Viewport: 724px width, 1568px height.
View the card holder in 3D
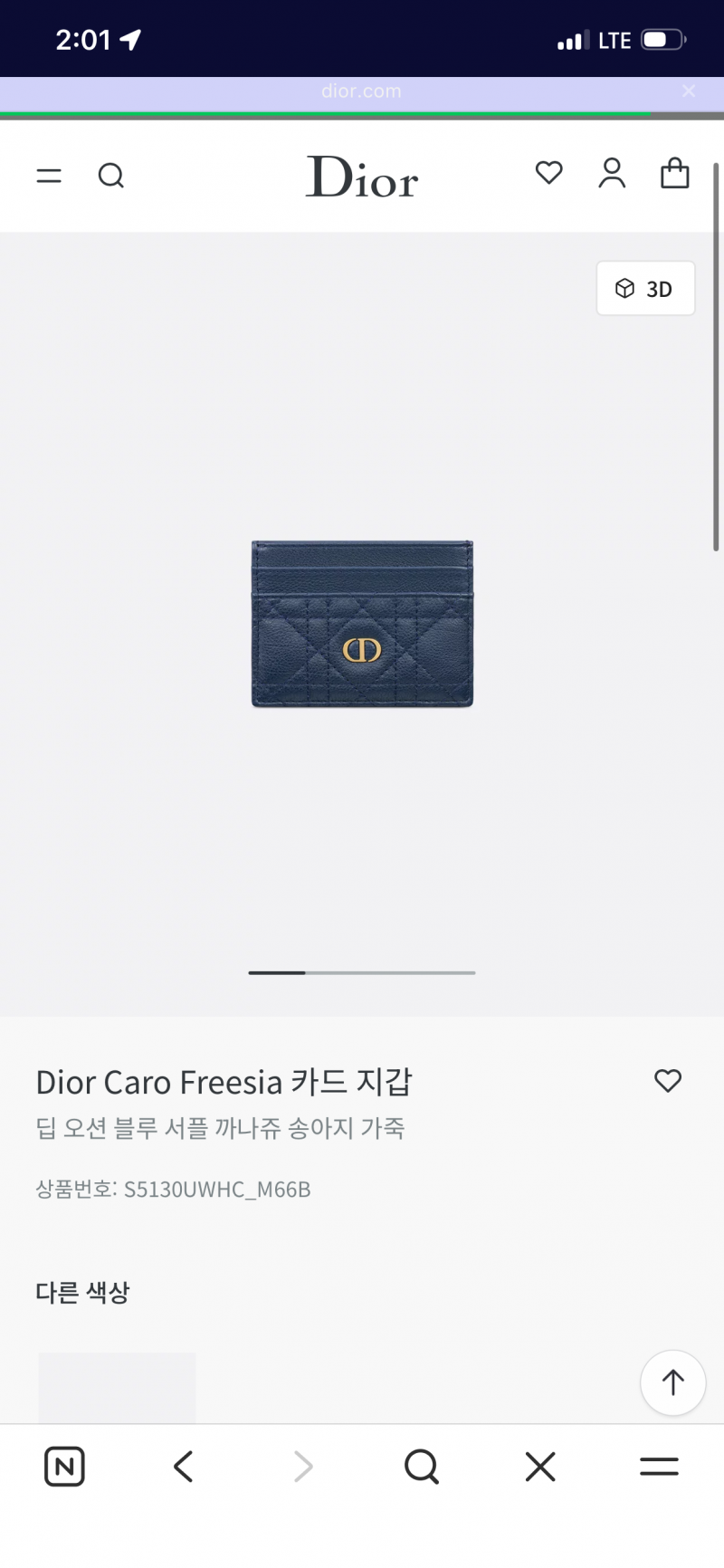pos(645,289)
